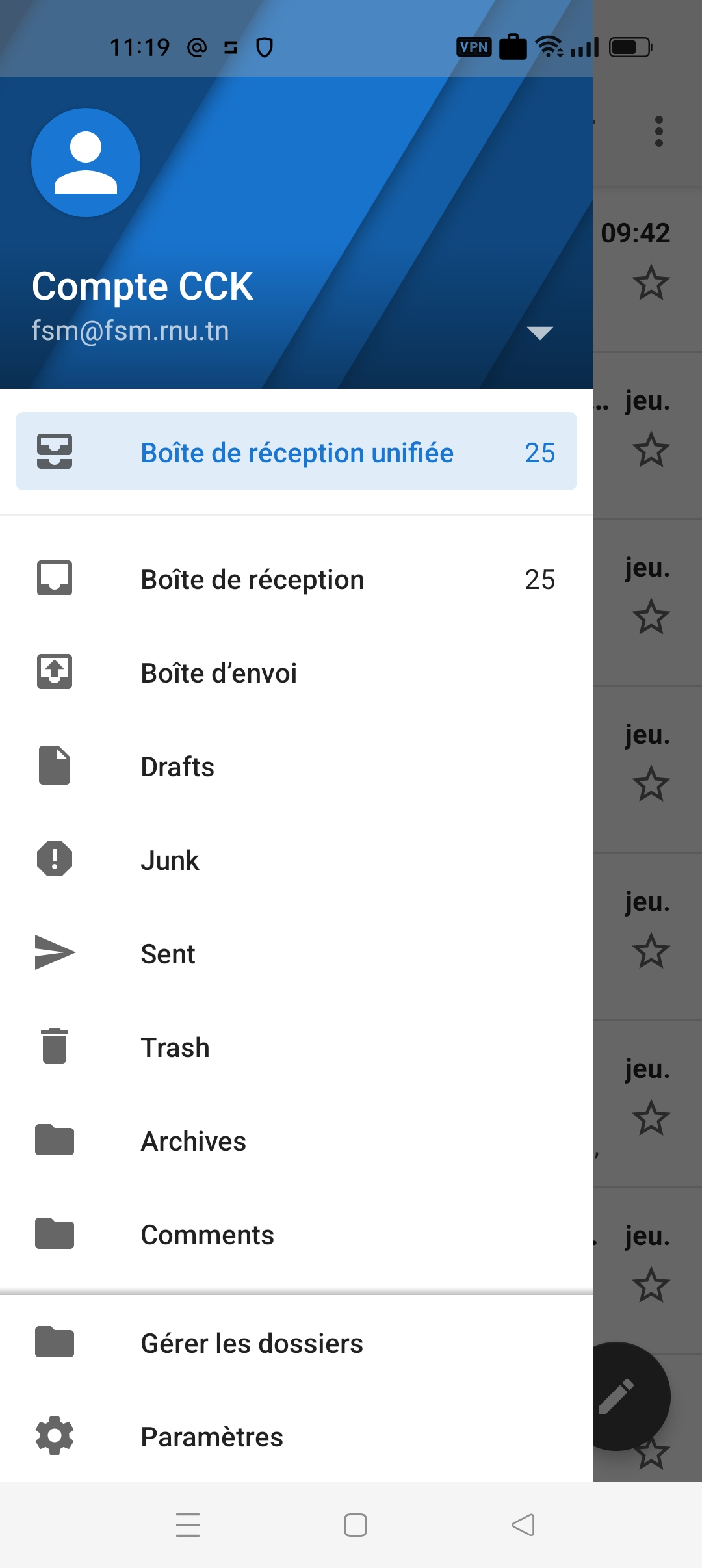
Task: Go to the system home screen
Action: 356,1525
